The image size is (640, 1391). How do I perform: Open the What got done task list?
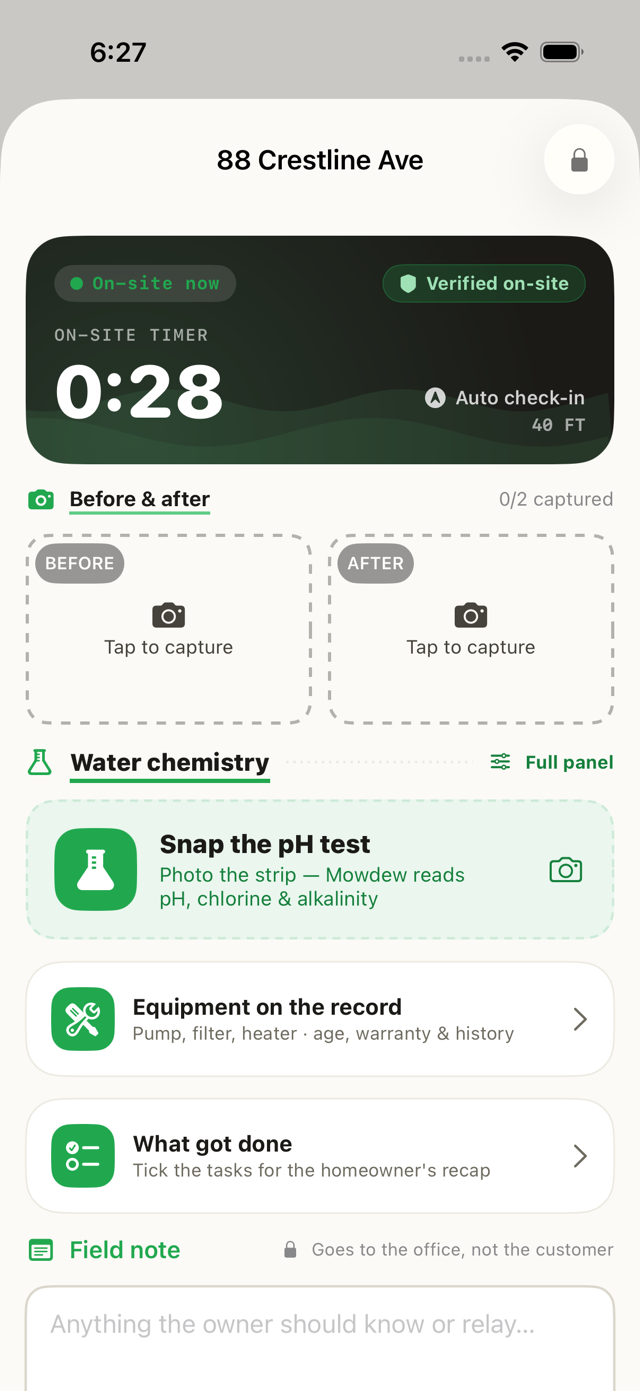(x=320, y=1156)
